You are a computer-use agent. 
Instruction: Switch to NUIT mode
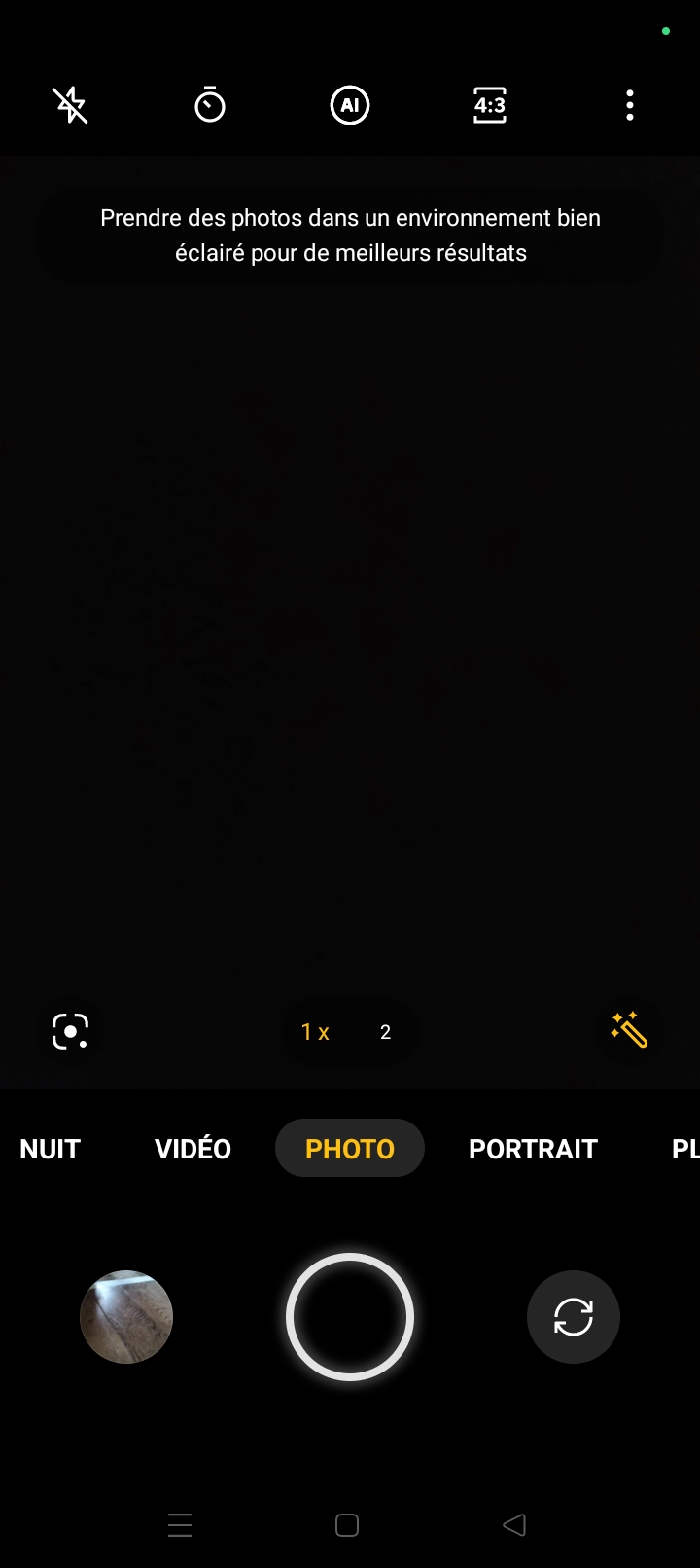coord(50,1149)
